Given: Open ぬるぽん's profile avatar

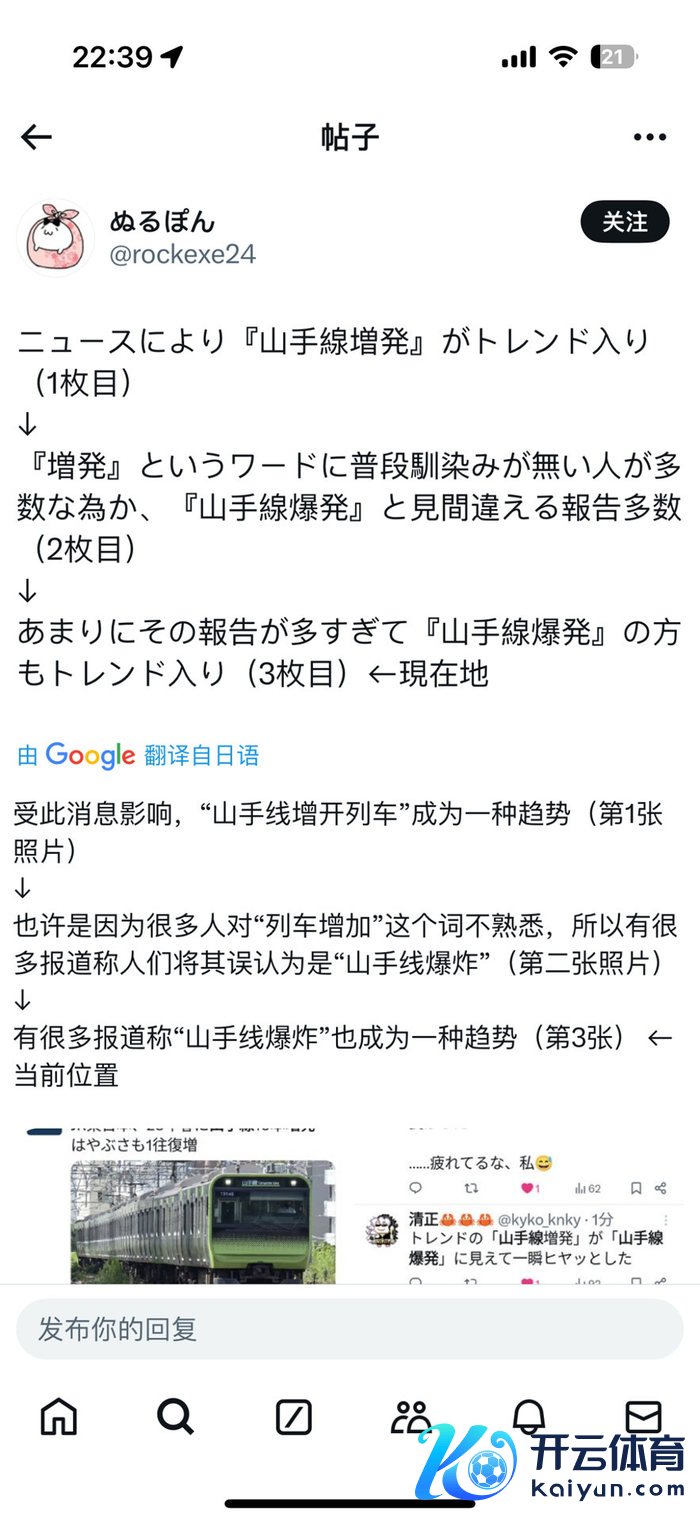Looking at the screenshot, I should pyautogui.click(x=56, y=237).
